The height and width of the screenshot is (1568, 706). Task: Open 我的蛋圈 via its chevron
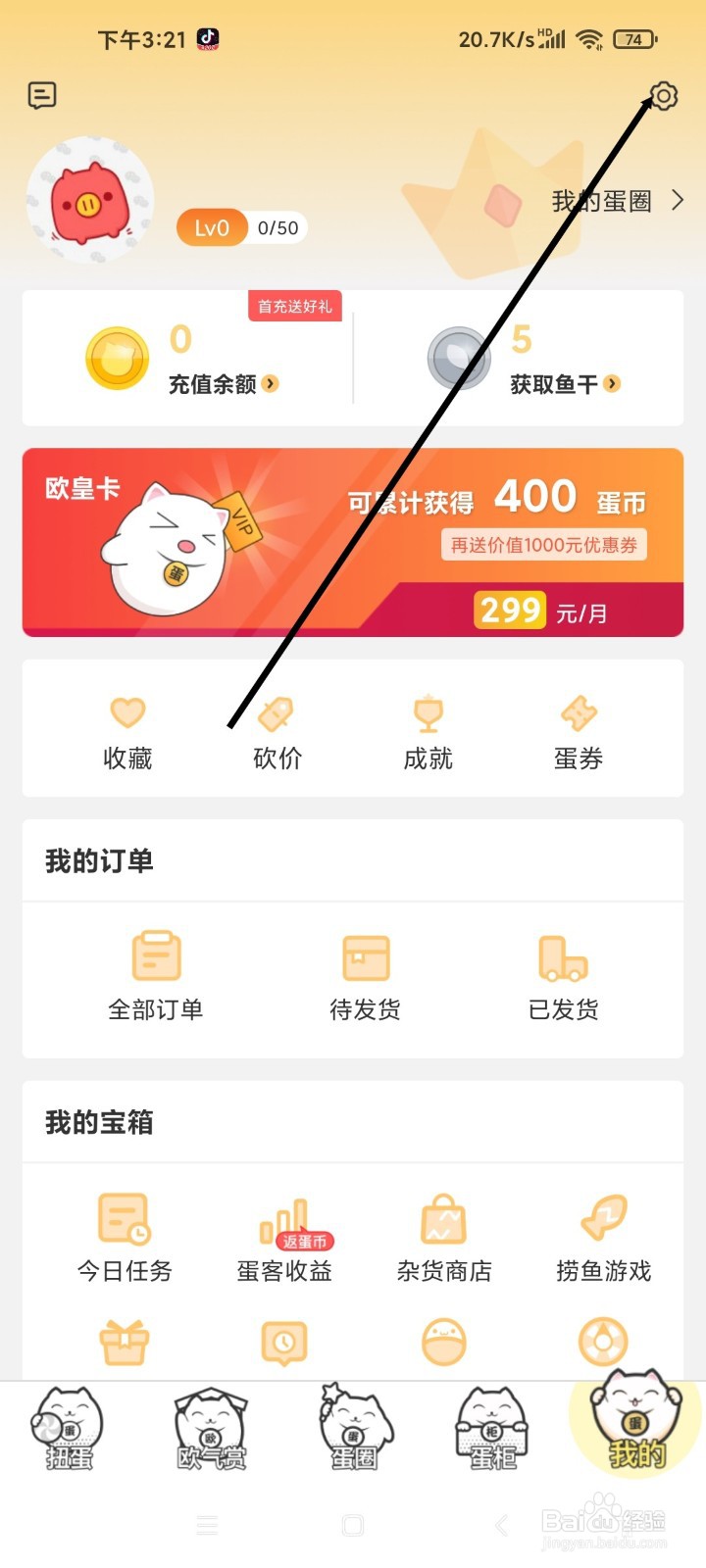[677, 200]
